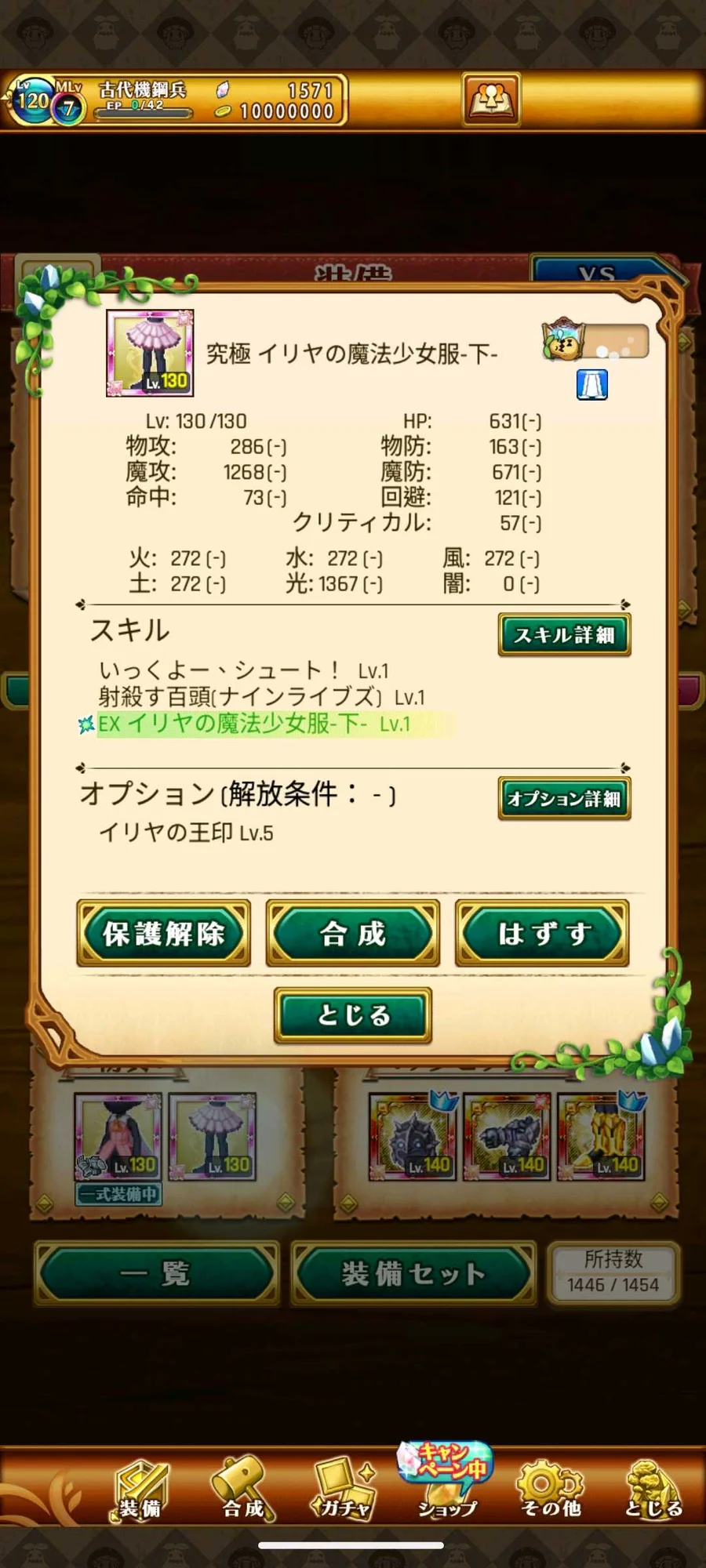The image size is (706, 1568).
Task: Select the 合成 button in the dialog
Action: pos(353,933)
